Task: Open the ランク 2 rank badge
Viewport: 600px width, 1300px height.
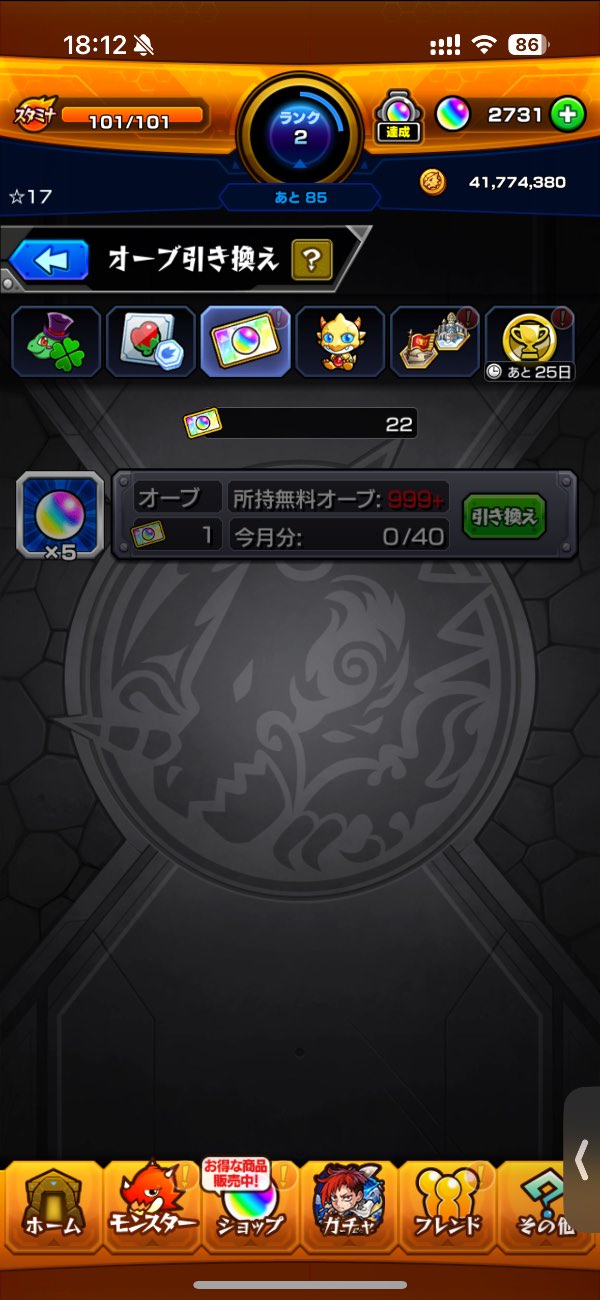Action: click(x=299, y=128)
